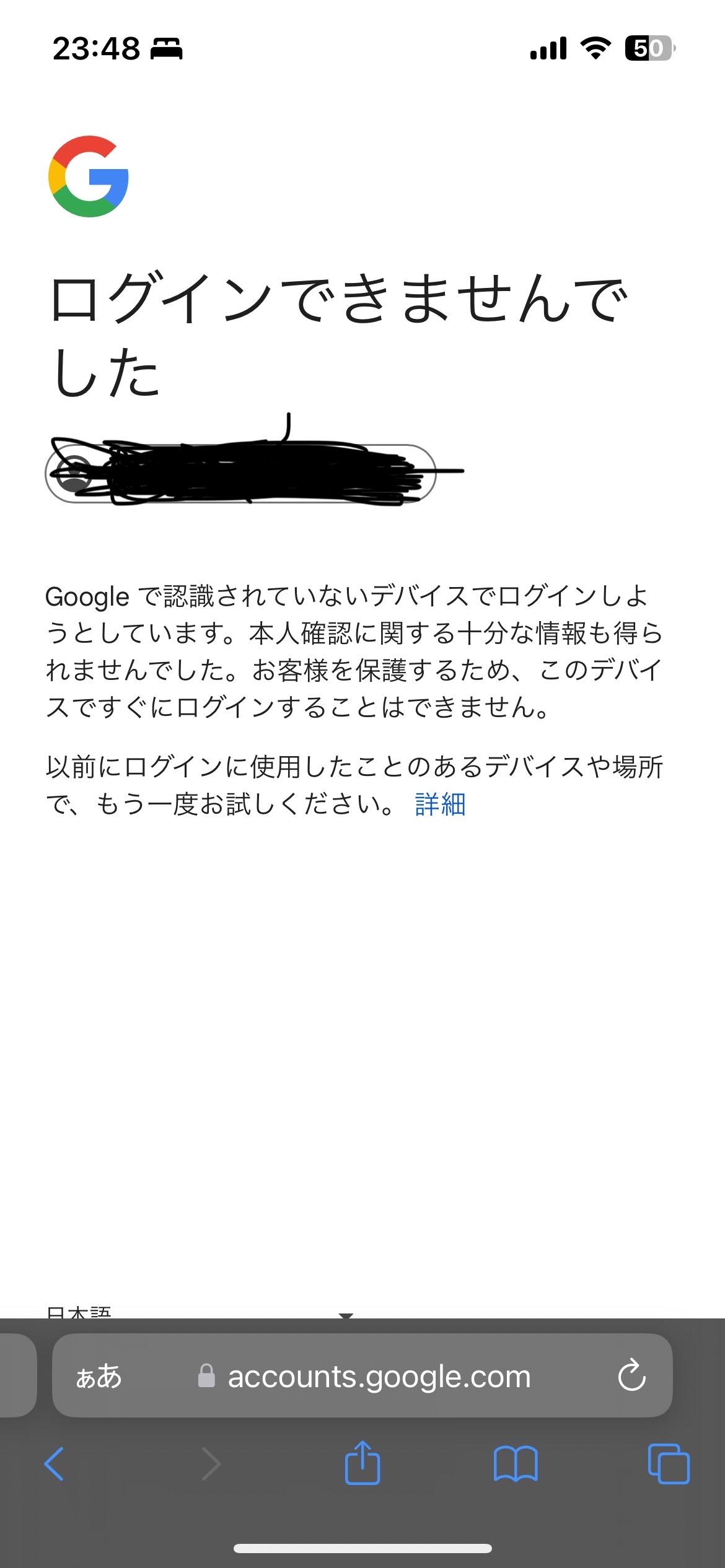Tap the cellular signal bars indicator
Viewport: 725px width, 1568px height.
[x=548, y=50]
